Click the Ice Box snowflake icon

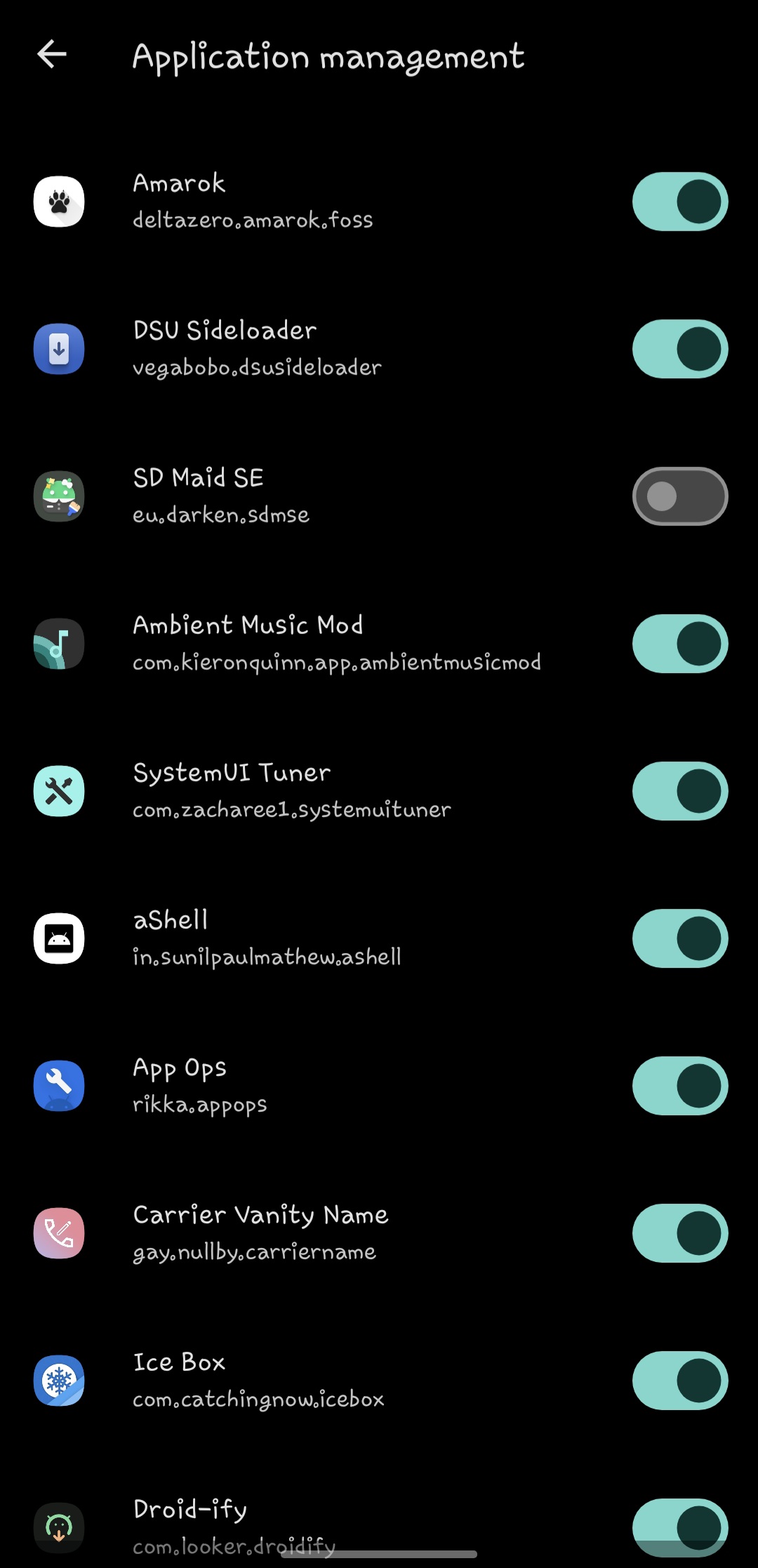tap(59, 1381)
